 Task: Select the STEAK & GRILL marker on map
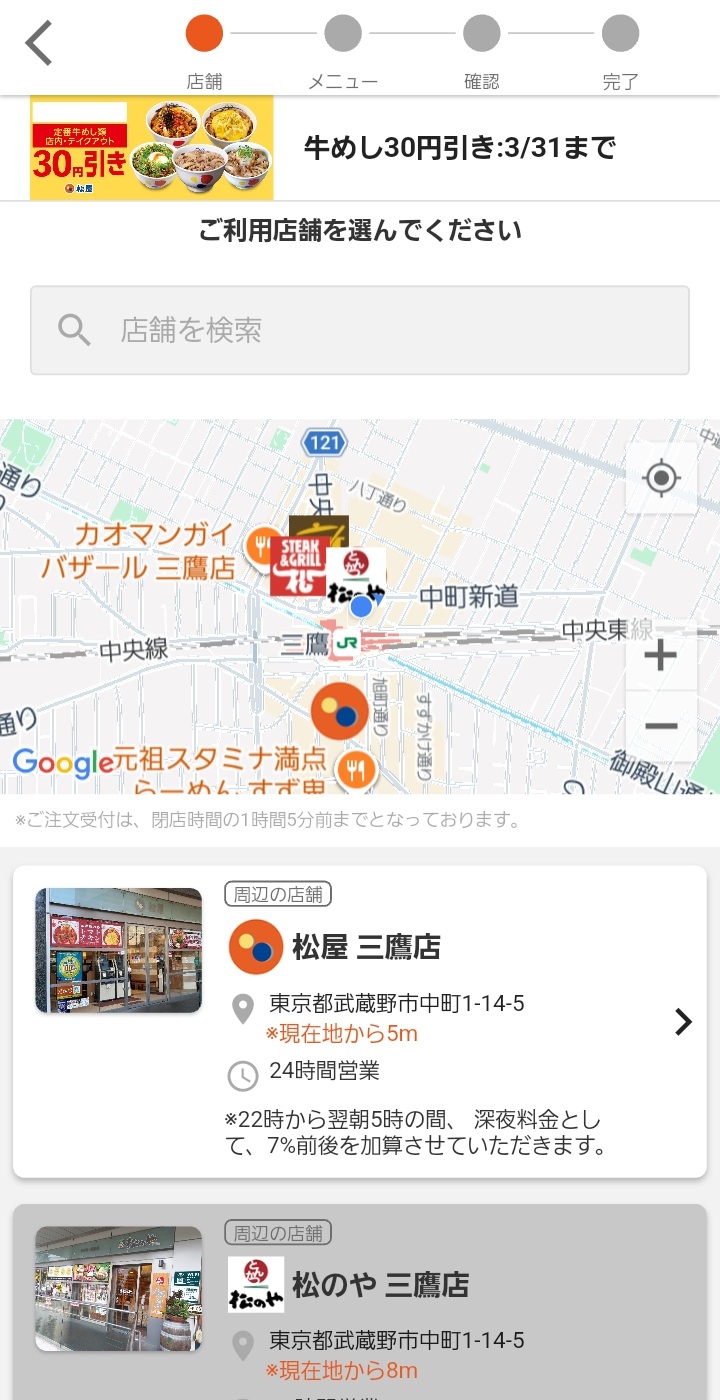pyautogui.click(x=297, y=566)
